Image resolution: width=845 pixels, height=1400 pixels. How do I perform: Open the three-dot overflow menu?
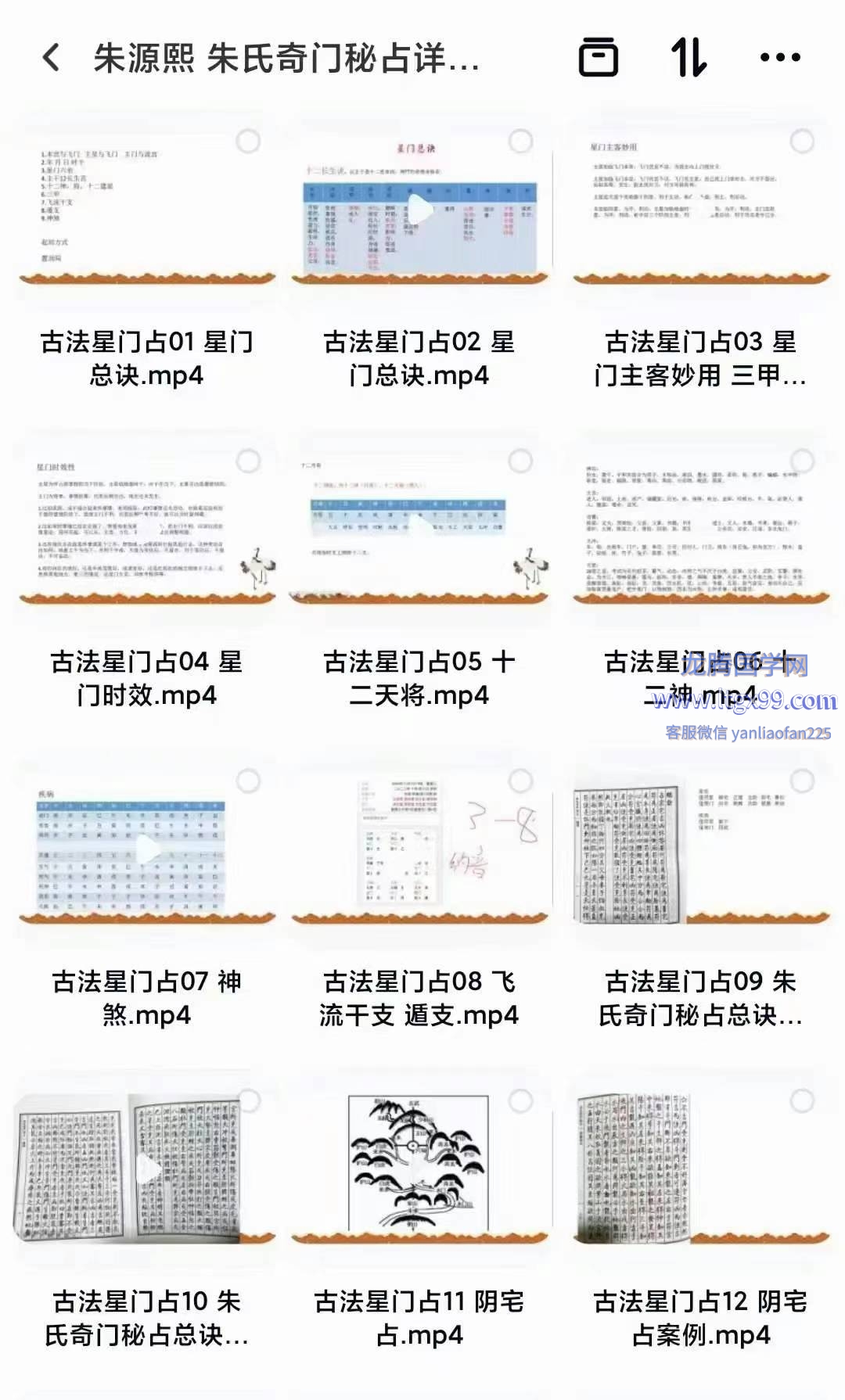780,57
